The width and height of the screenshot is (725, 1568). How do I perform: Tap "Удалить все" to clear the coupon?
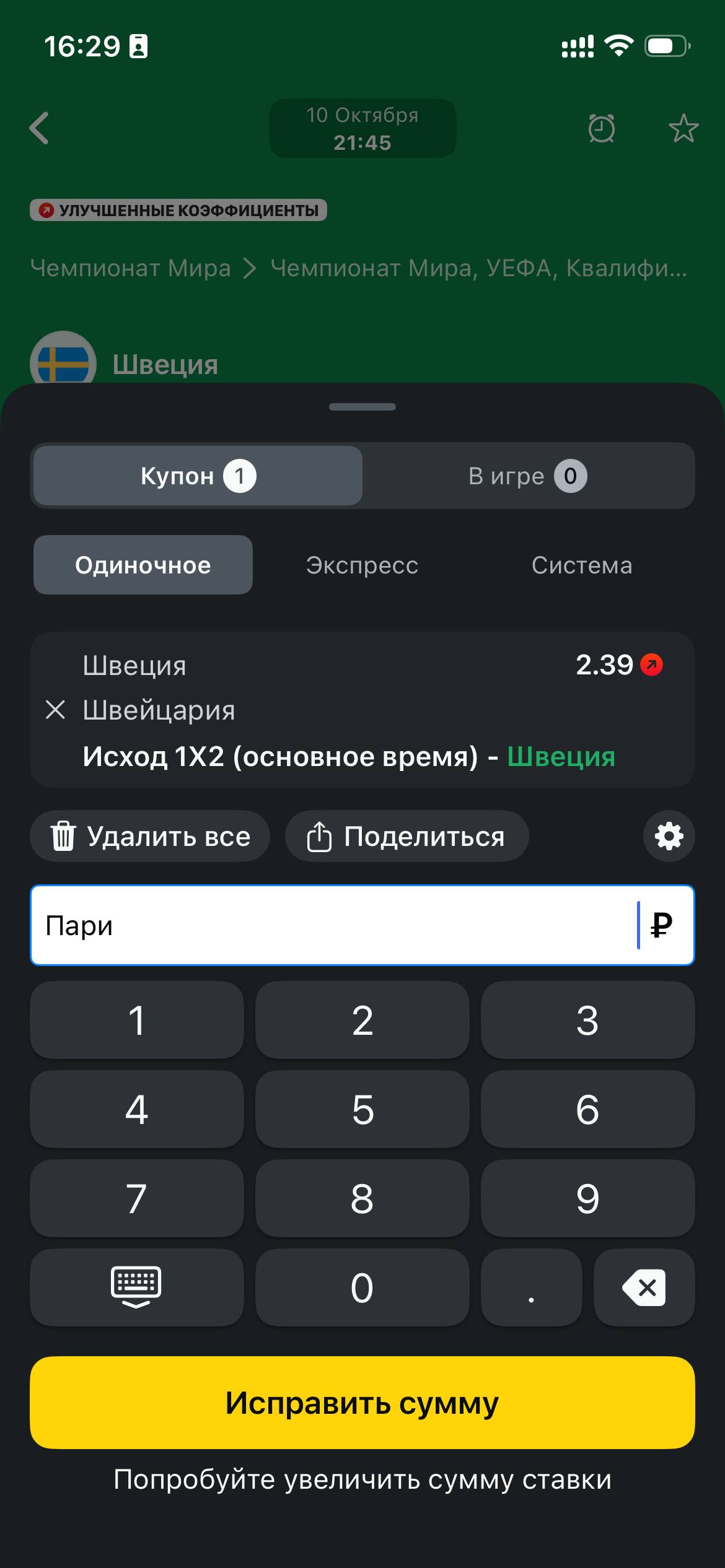pos(150,836)
